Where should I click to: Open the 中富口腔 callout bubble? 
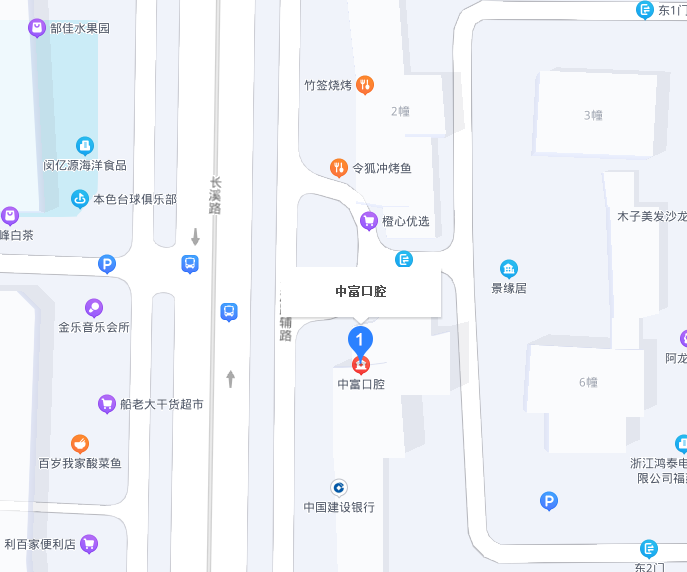[361, 292]
